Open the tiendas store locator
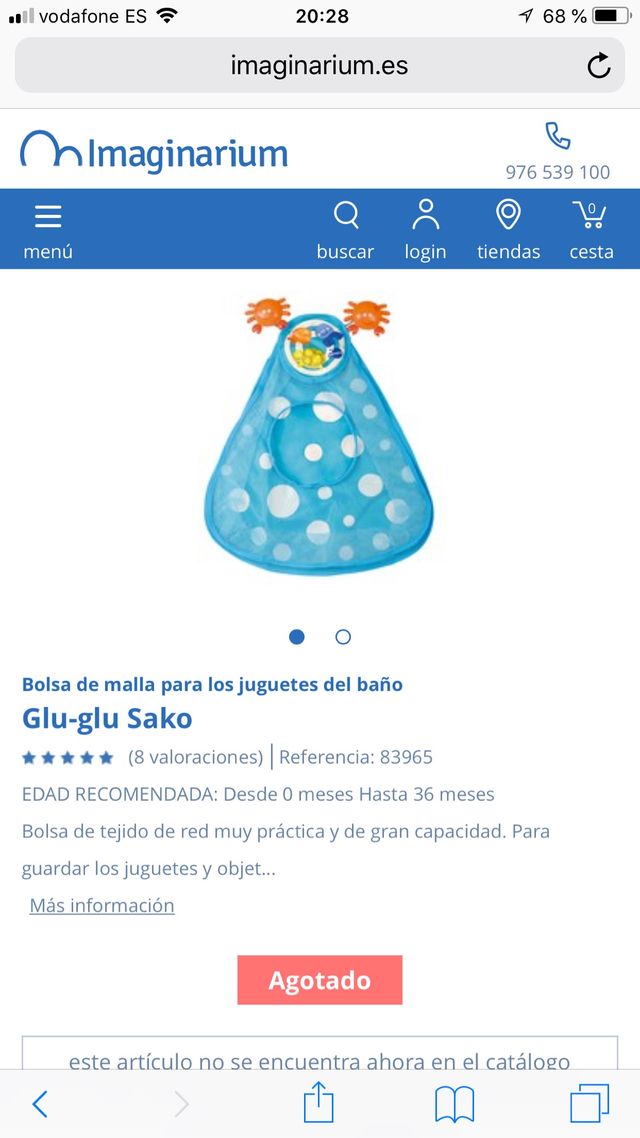 point(508,229)
